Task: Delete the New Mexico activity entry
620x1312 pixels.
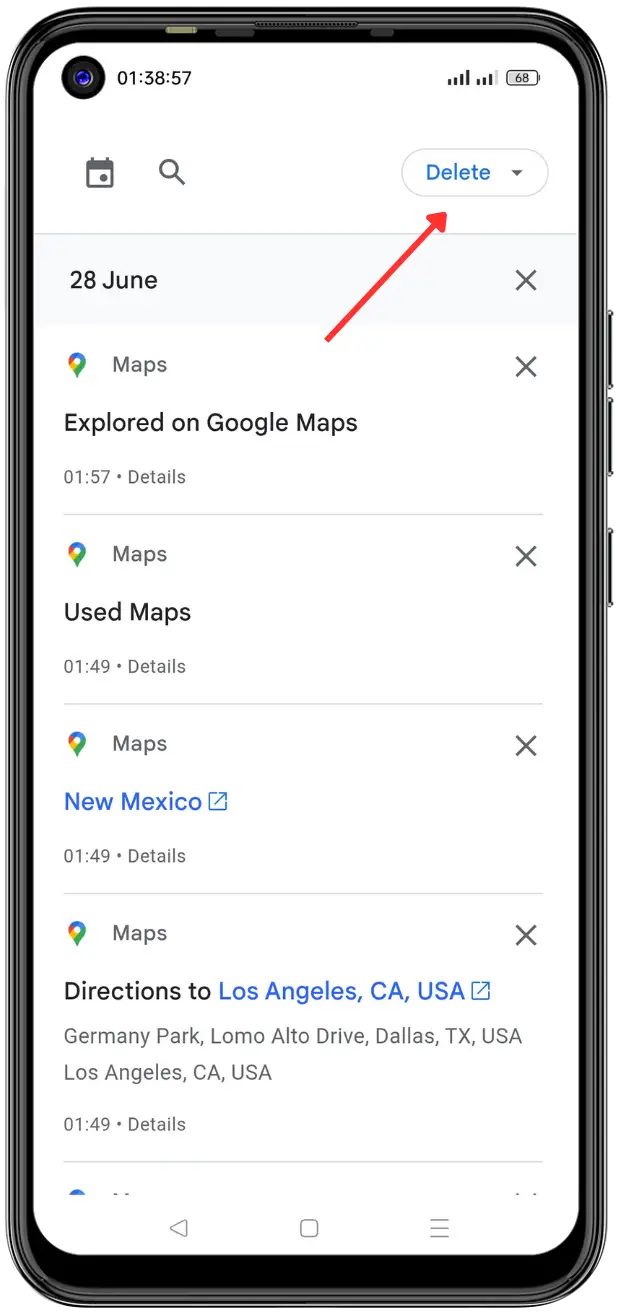Action: (526, 746)
